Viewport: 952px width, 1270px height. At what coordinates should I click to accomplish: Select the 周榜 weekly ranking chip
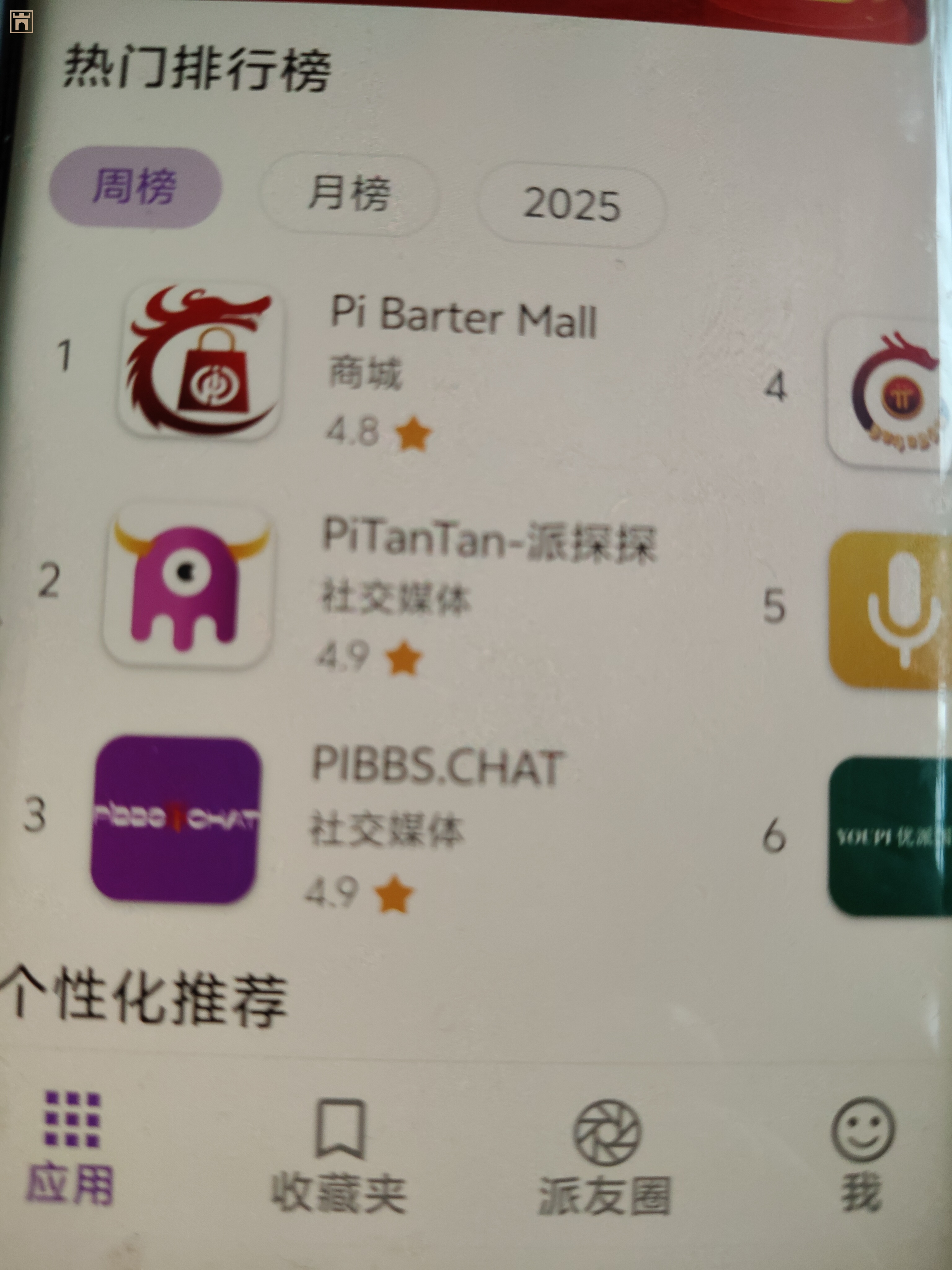[x=135, y=187]
